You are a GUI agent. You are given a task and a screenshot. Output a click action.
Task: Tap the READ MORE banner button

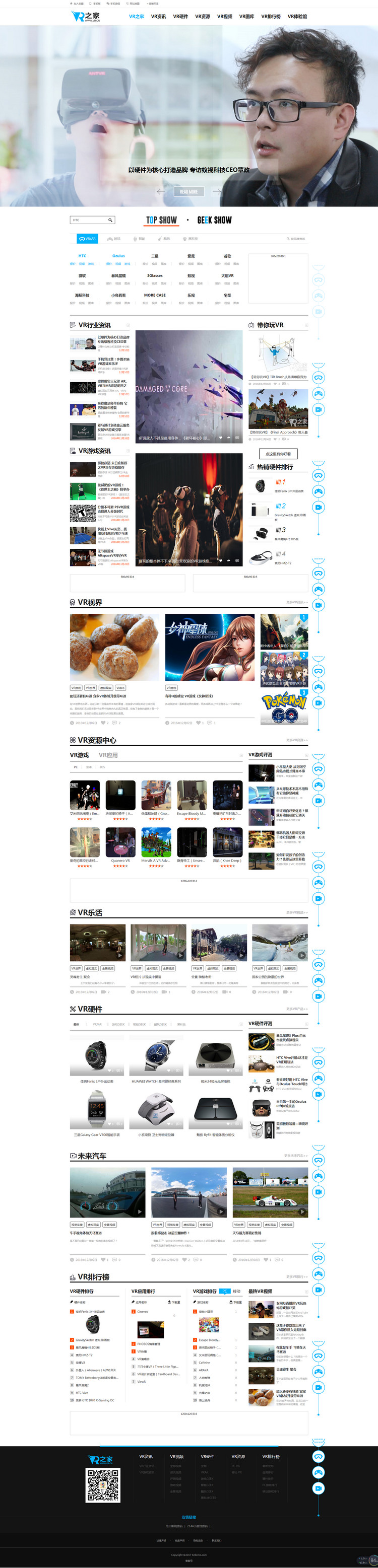(188, 192)
